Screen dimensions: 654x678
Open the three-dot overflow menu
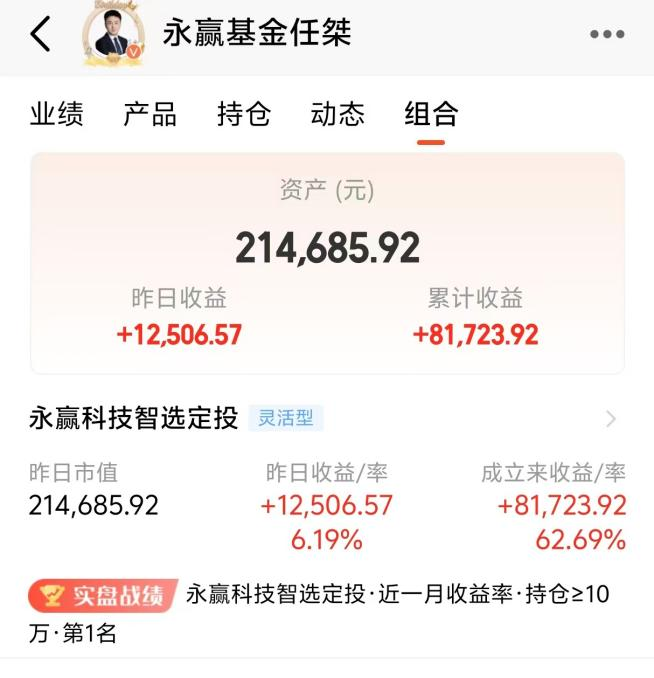pyautogui.click(x=606, y=35)
